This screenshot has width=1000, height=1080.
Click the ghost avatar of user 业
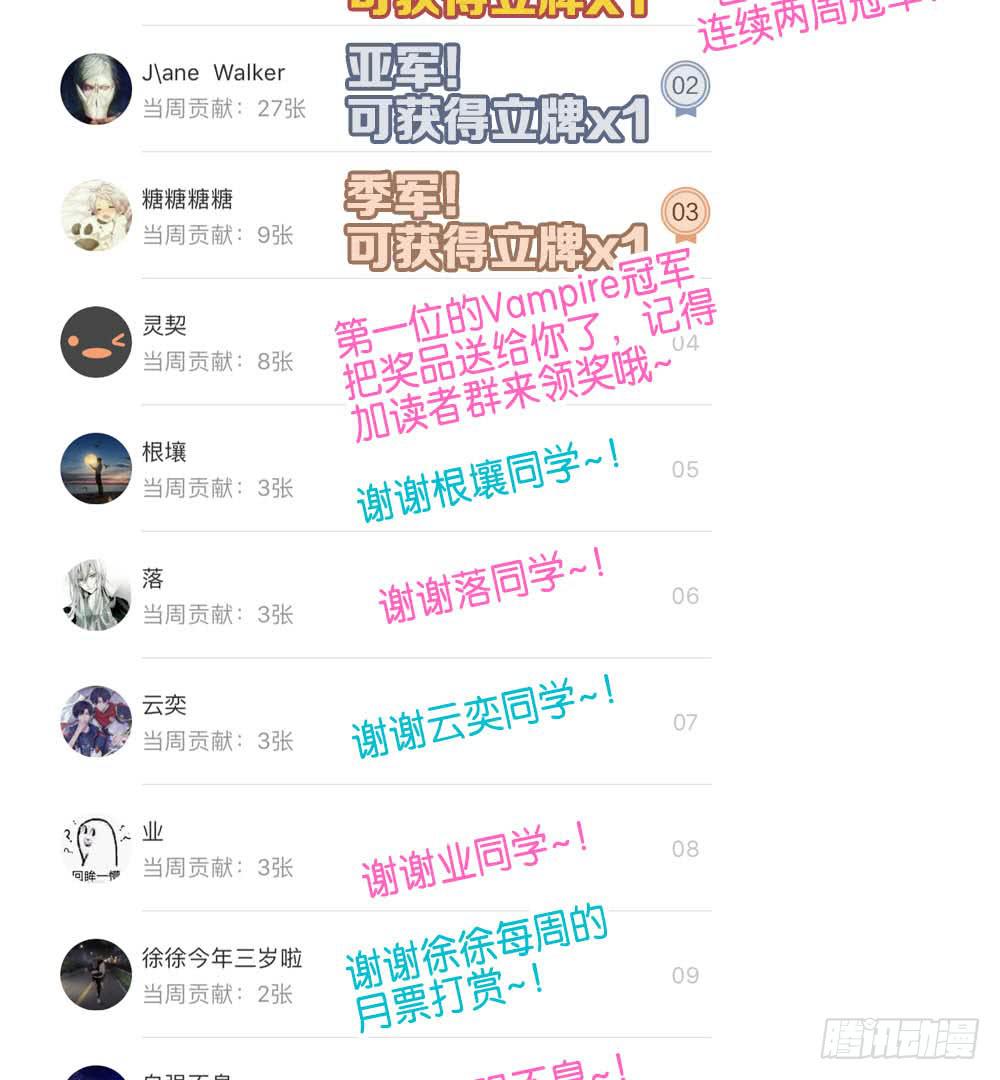[95, 848]
